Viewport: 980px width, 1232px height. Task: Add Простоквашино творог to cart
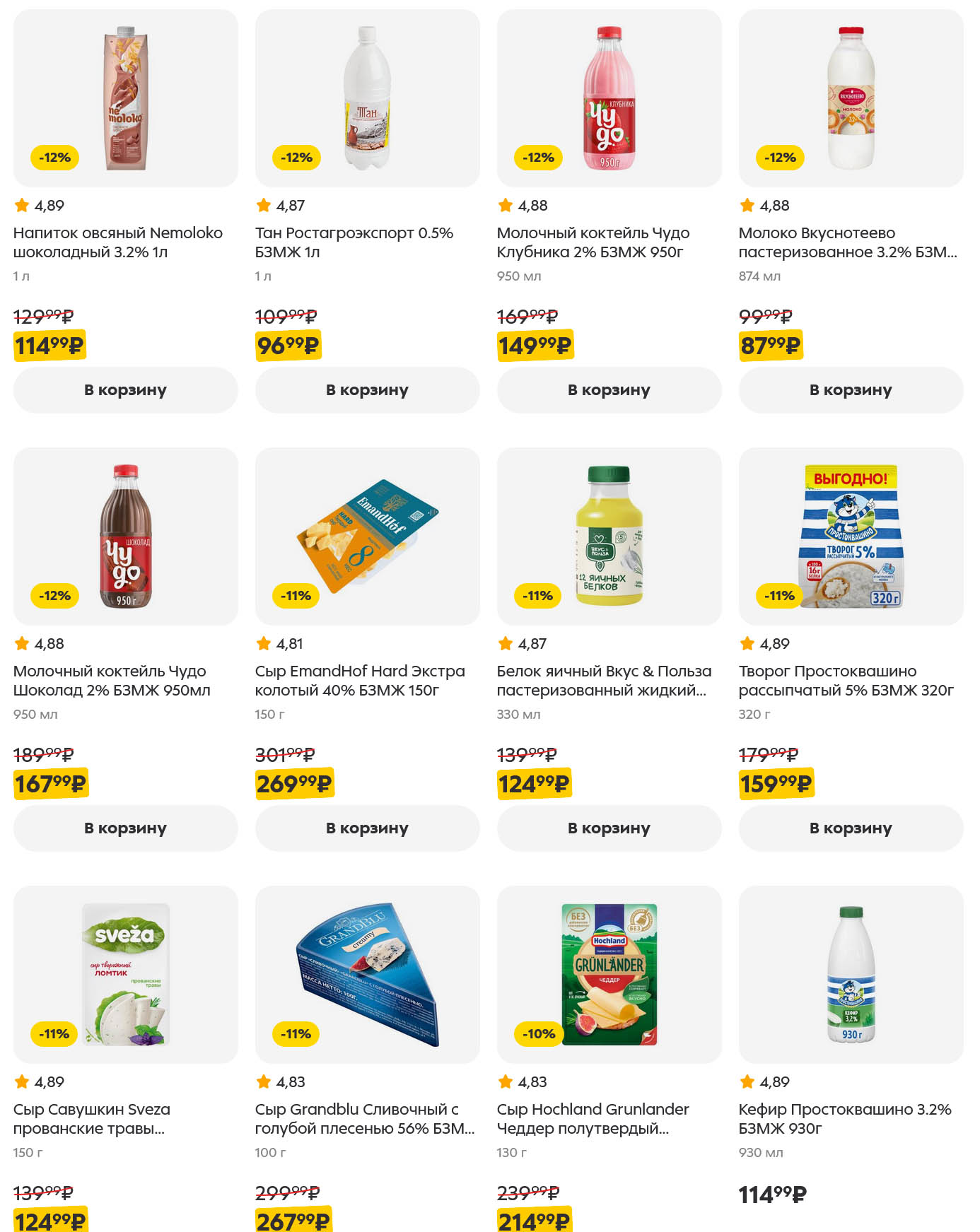click(x=851, y=828)
